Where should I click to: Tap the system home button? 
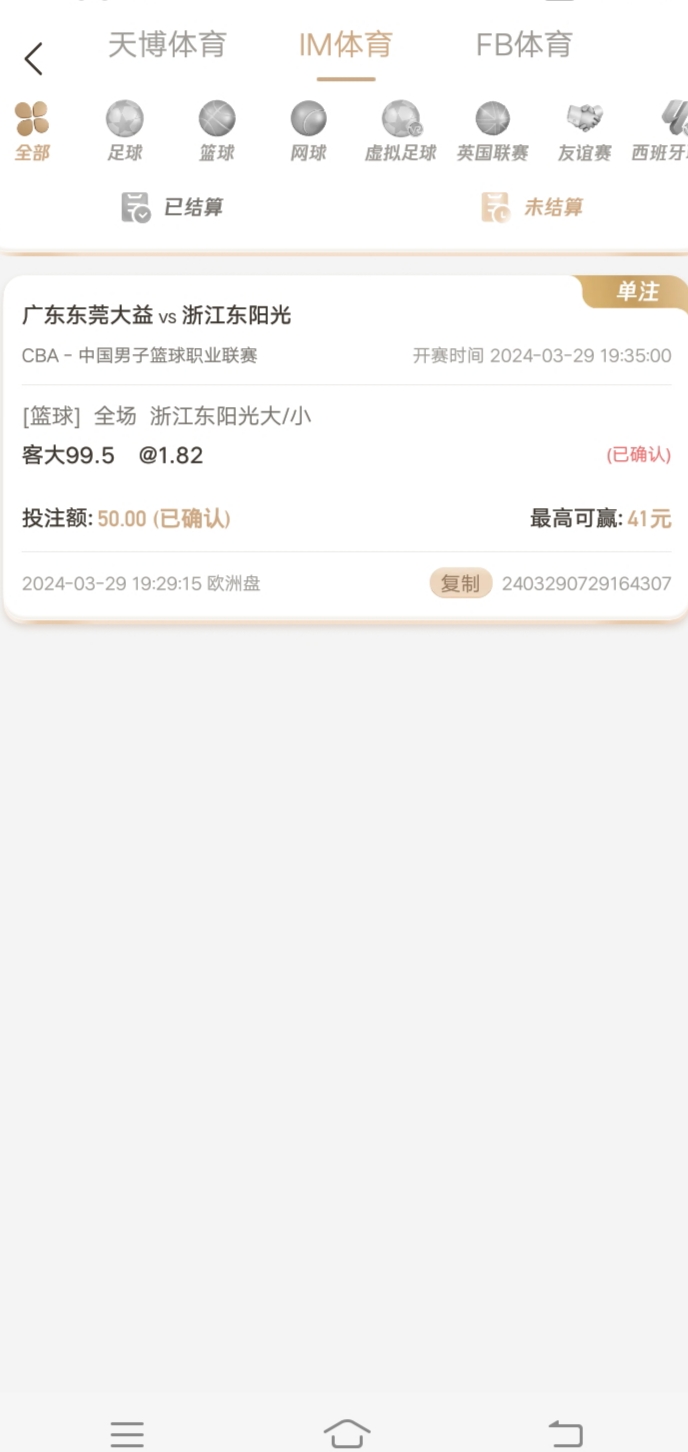click(x=346, y=1432)
